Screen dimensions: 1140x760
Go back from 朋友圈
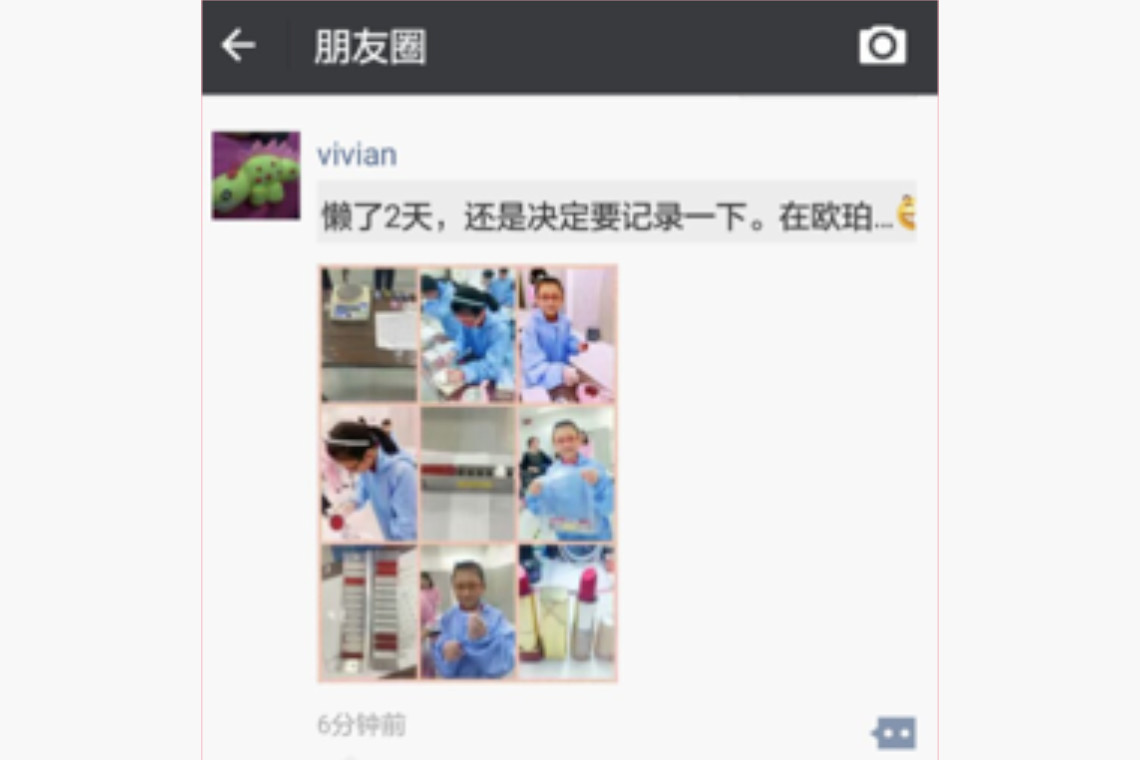click(238, 45)
